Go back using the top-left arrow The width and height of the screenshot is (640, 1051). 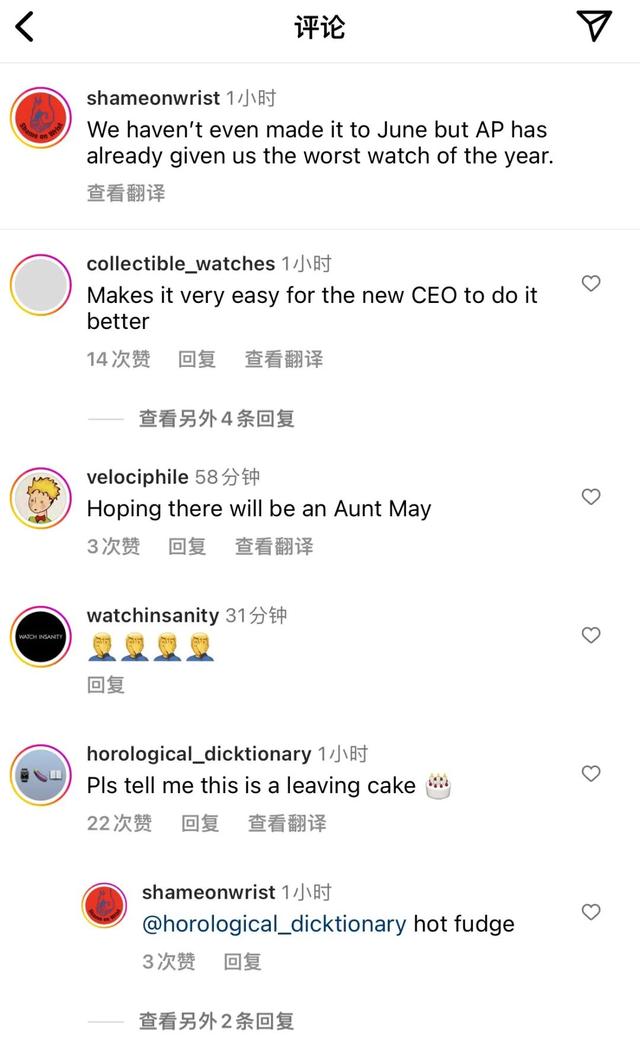coord(25,27)
